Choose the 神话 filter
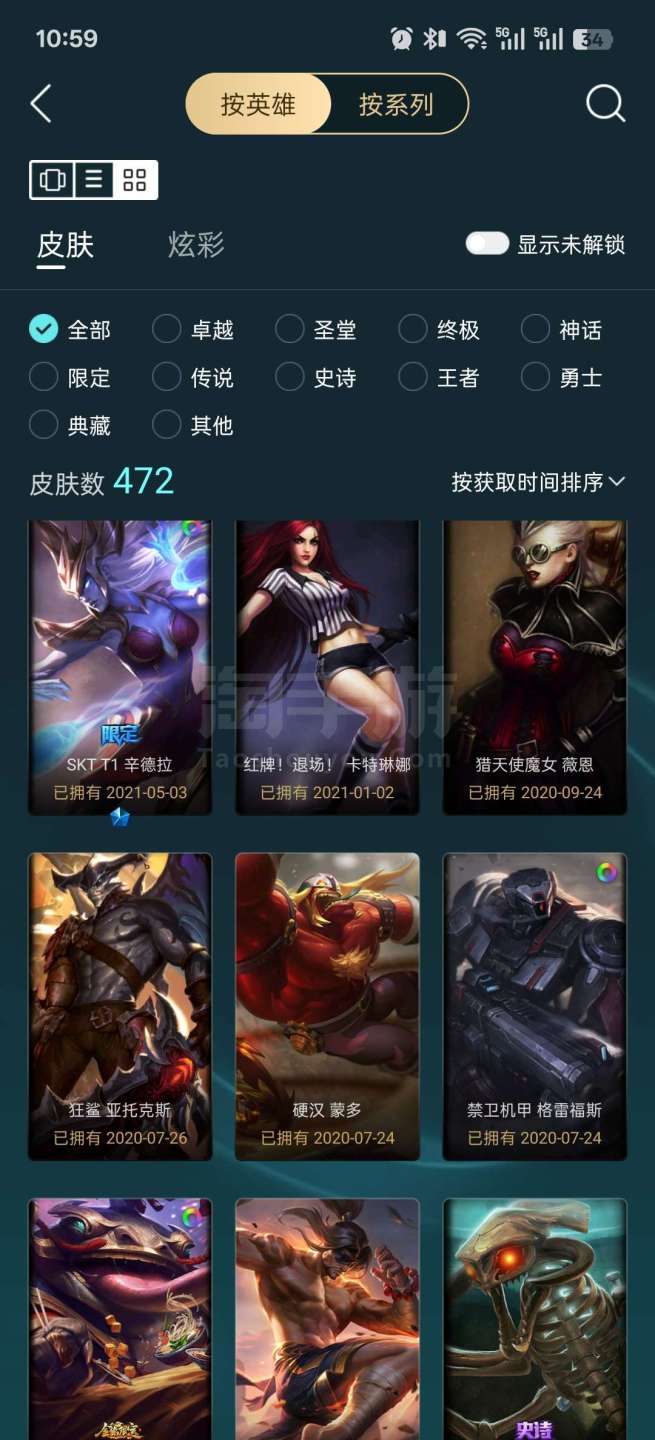 [562, 329]
